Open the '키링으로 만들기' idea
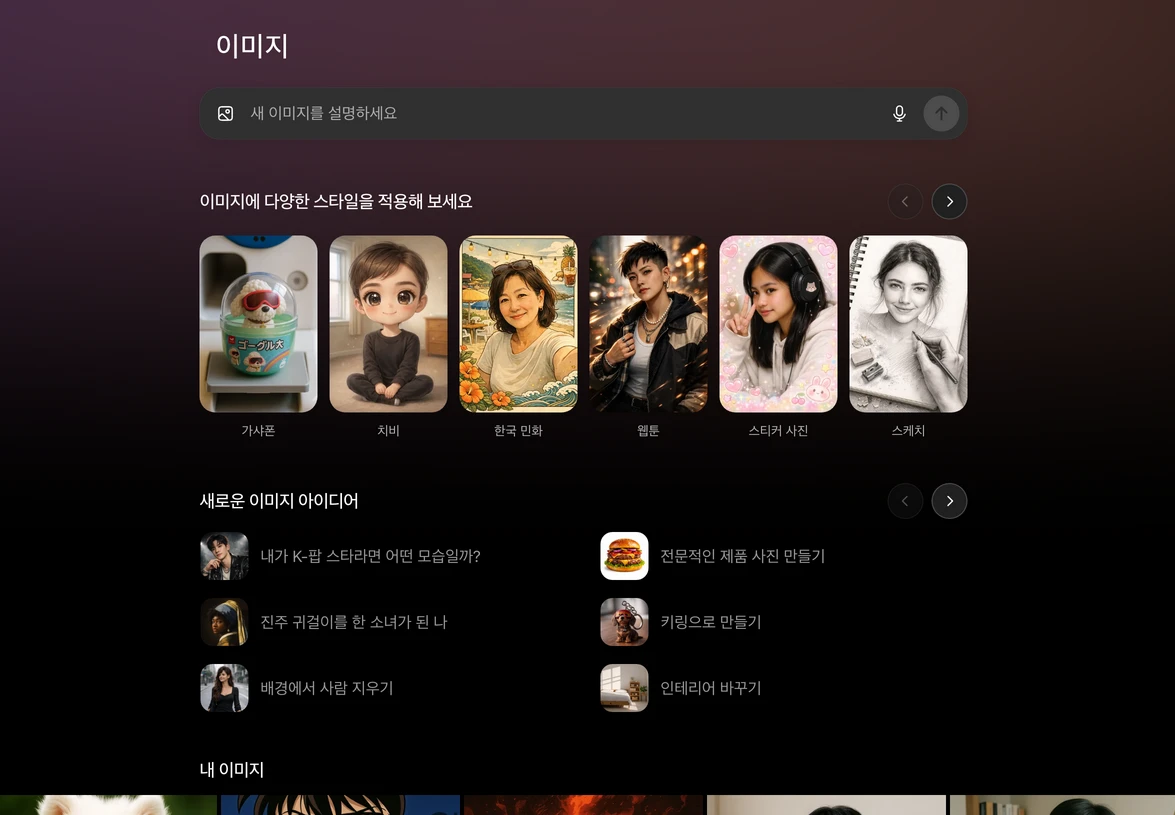Image resolution: width=1175 pixels, height=815 pixels. point(710,622)
